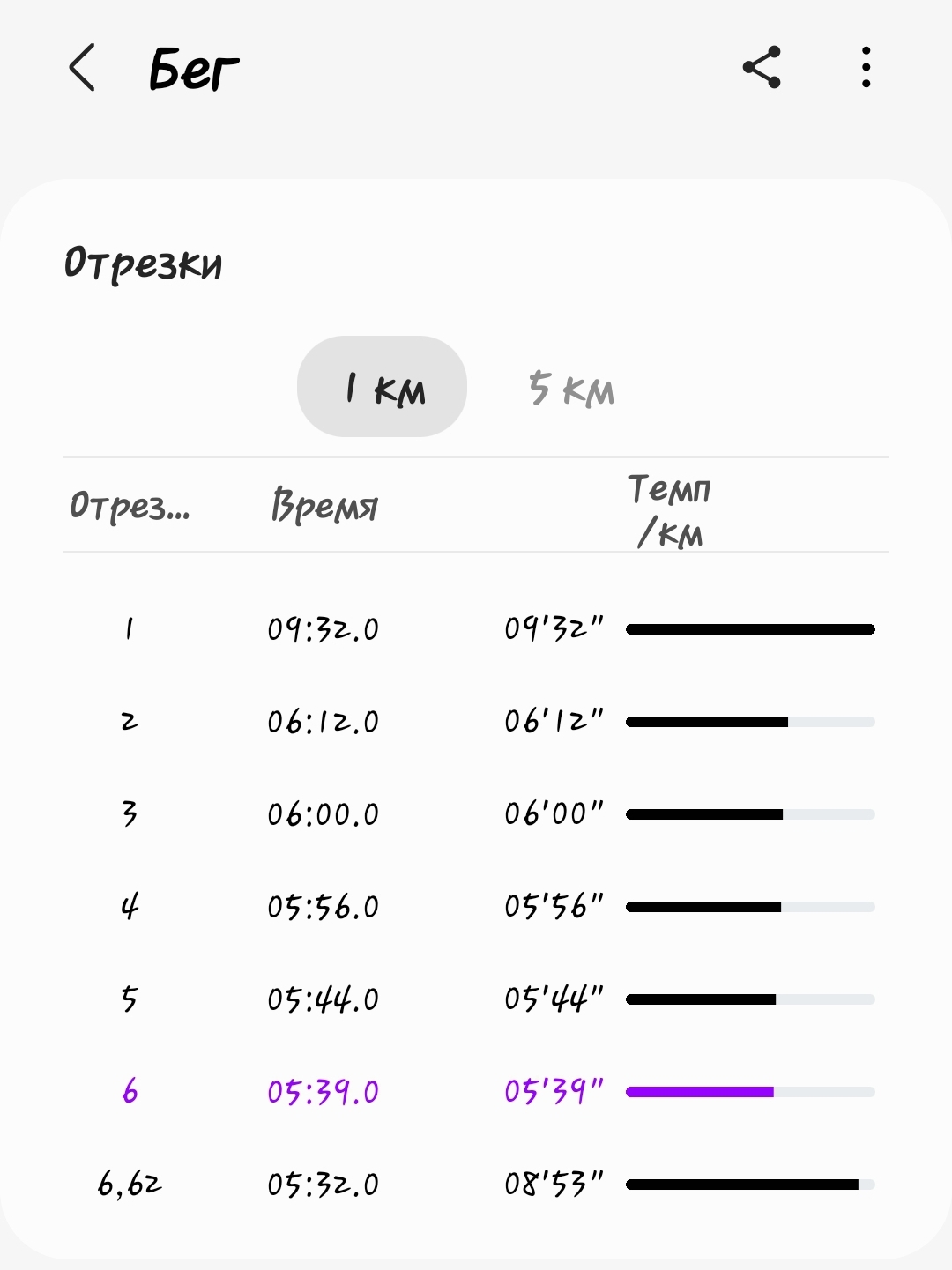The height and width of the screenshot is (1270, 952).
Task: Switch to 5 км splits
Action: coord(571,388)
